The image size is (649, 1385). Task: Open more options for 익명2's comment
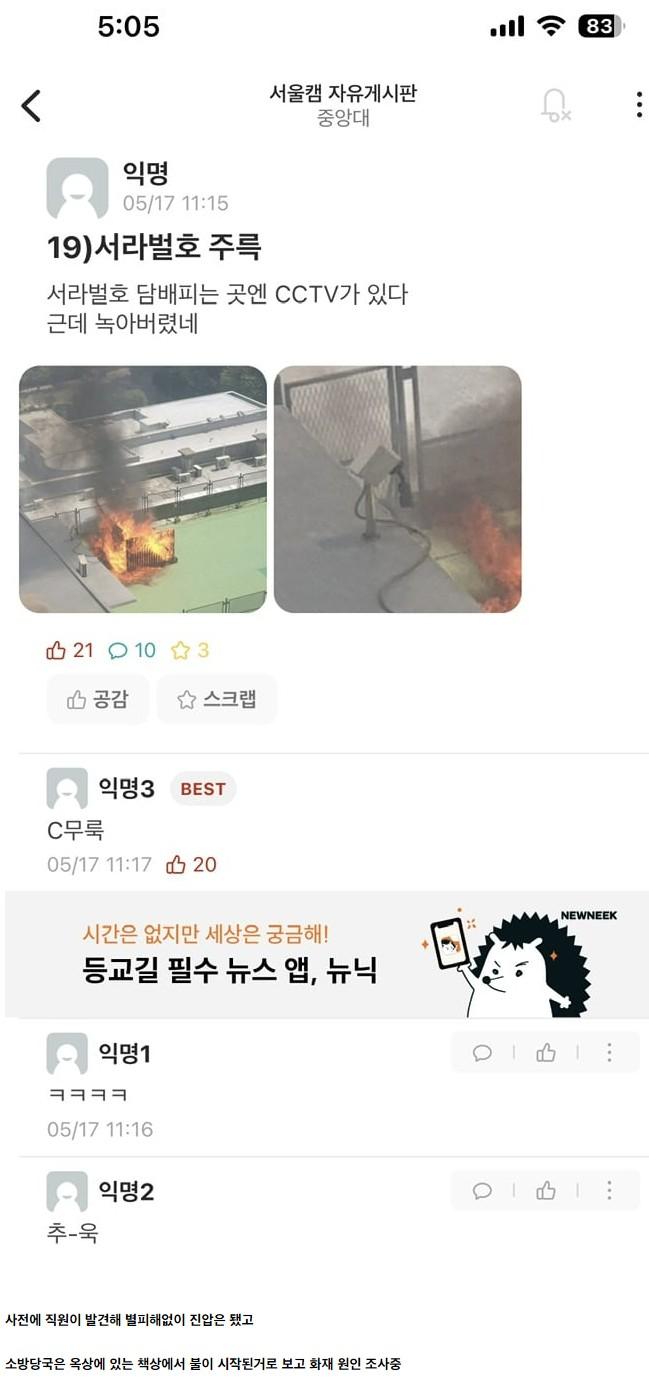pos(608,1190)
